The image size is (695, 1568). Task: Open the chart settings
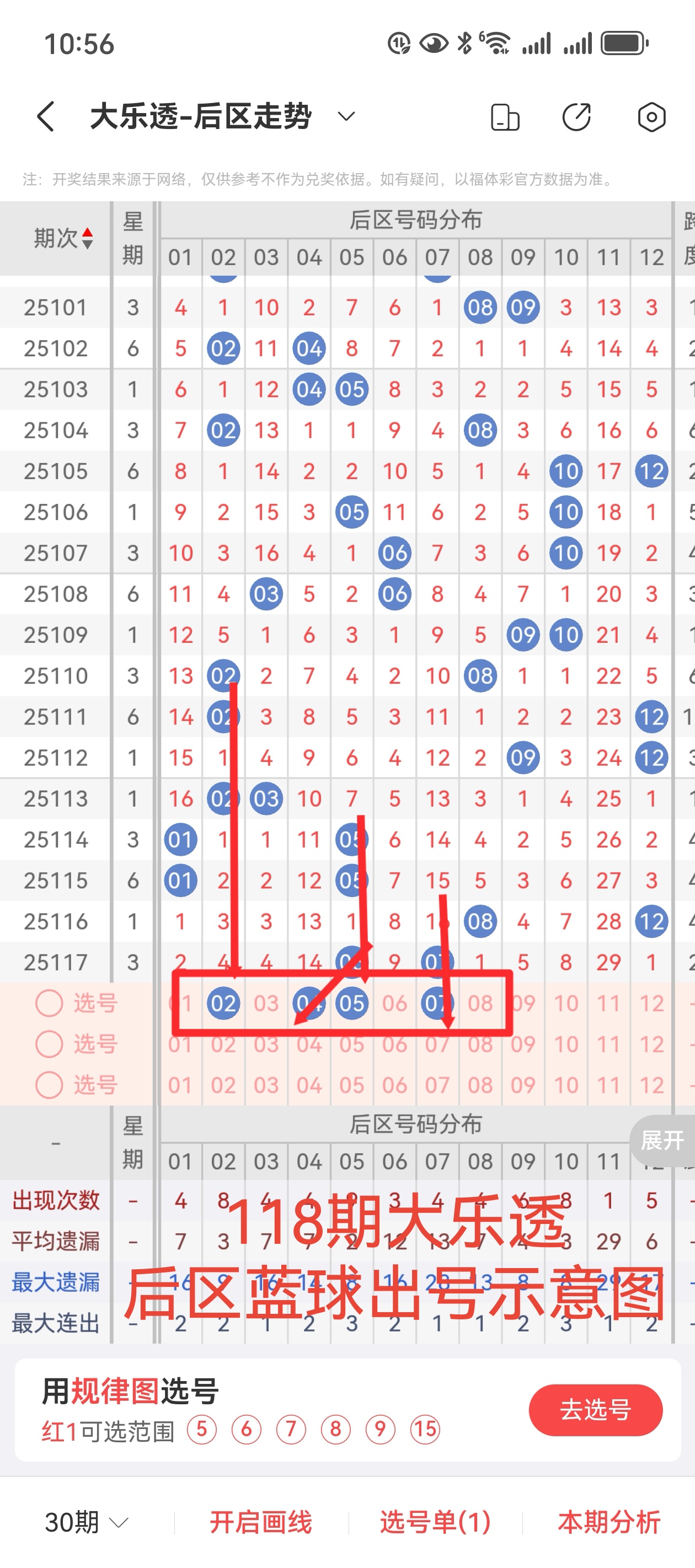(x=651, y=117)
